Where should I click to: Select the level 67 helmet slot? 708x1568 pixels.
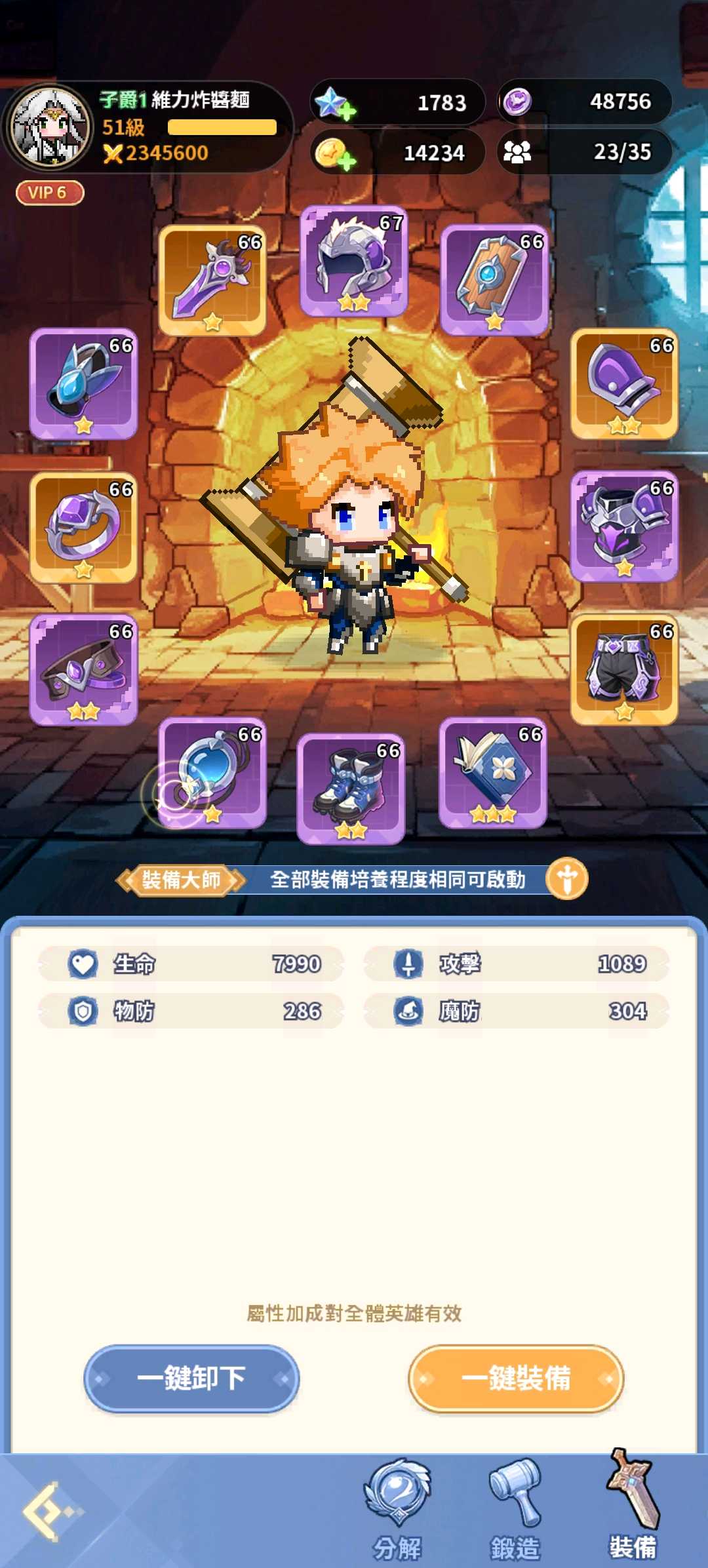(x=354, y=262)
